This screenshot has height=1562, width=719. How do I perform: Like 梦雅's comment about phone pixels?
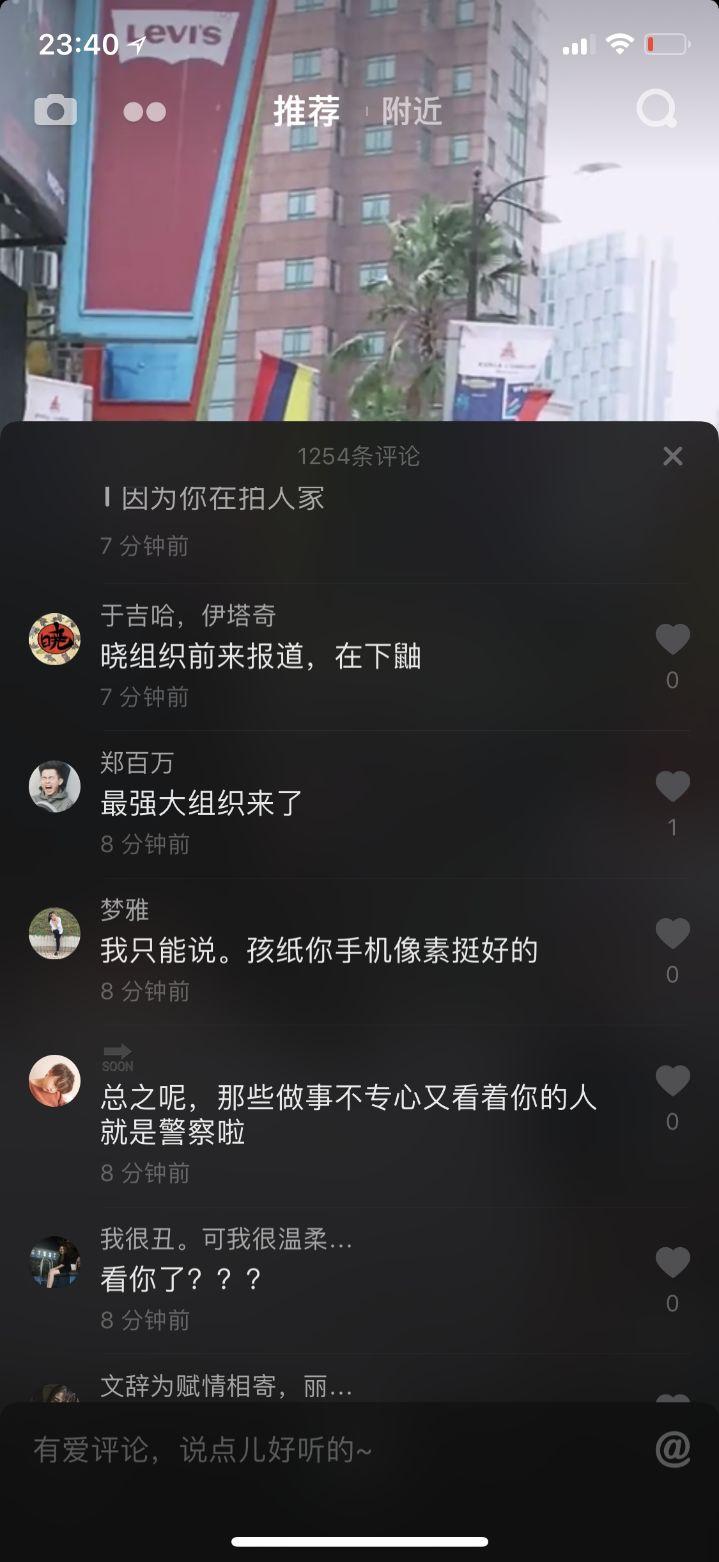coord(672,934)
